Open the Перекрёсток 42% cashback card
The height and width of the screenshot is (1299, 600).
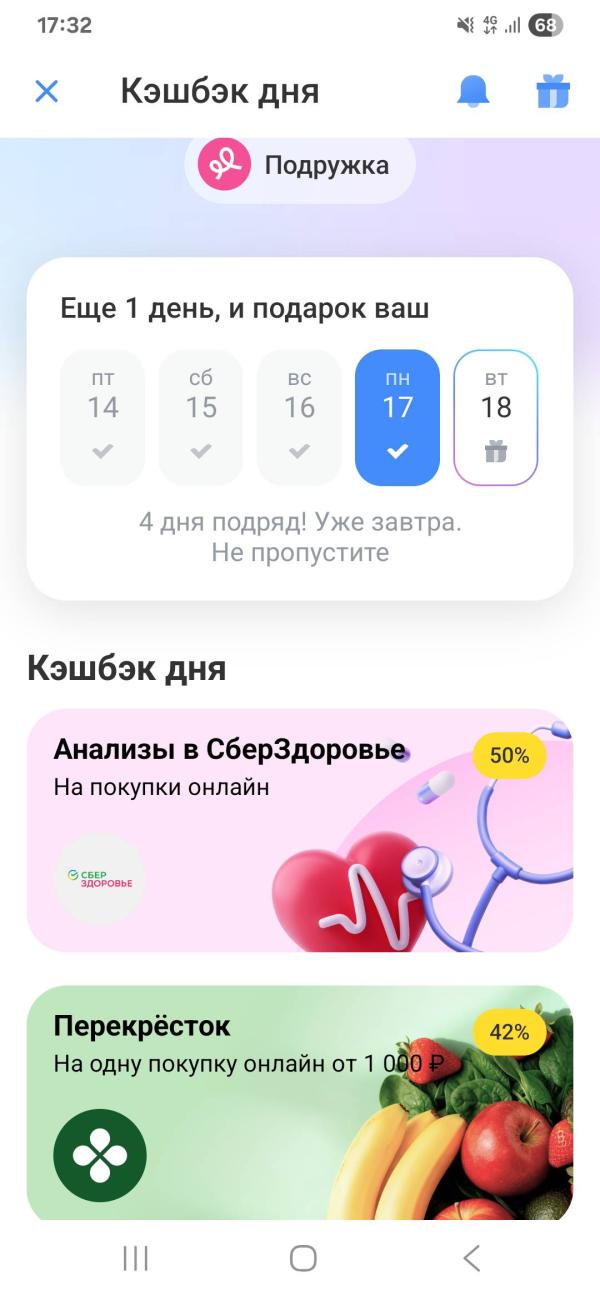[299, 1100]
